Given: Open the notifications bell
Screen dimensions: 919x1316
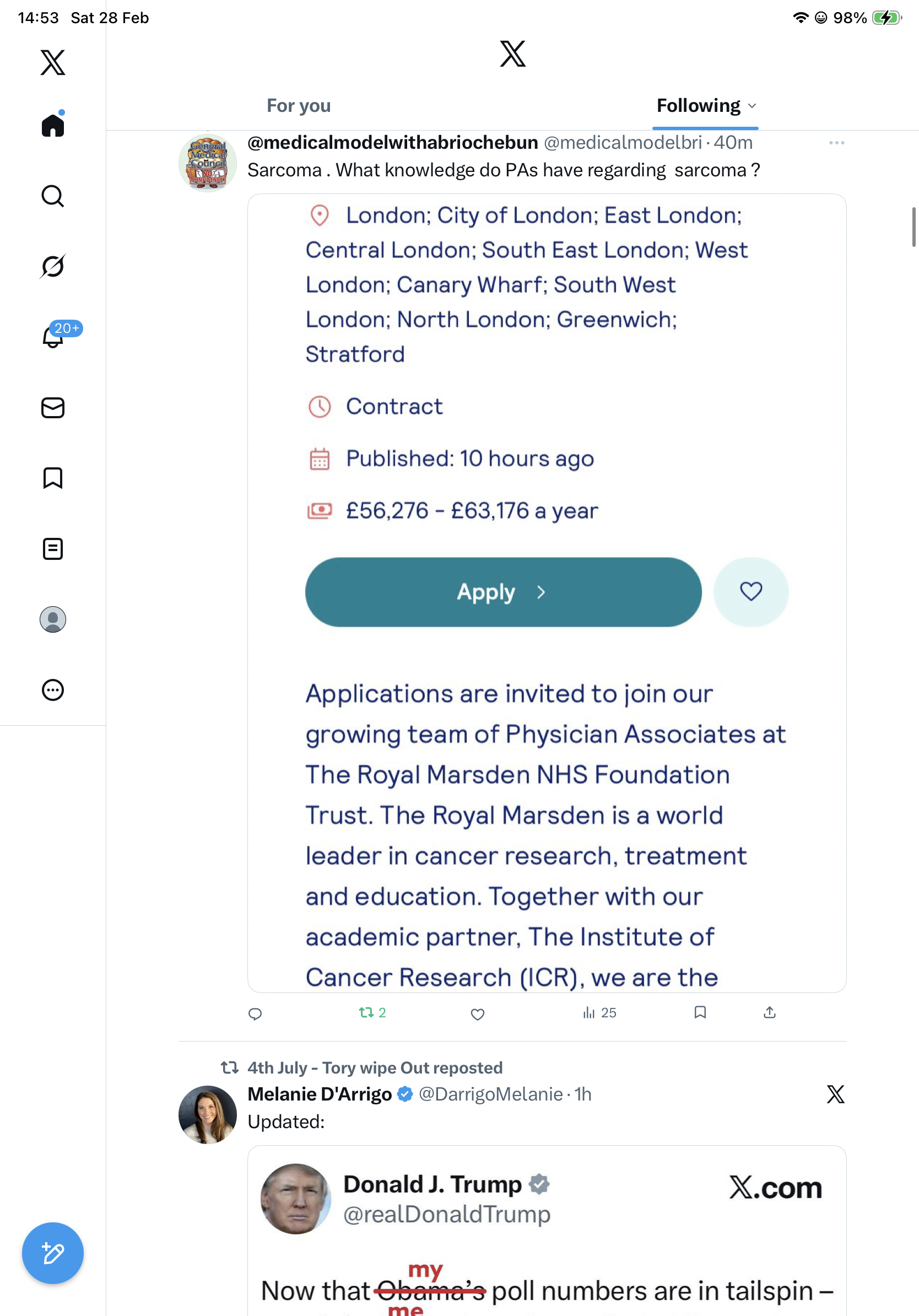Looking at the screenshot, I should point(53,337).
